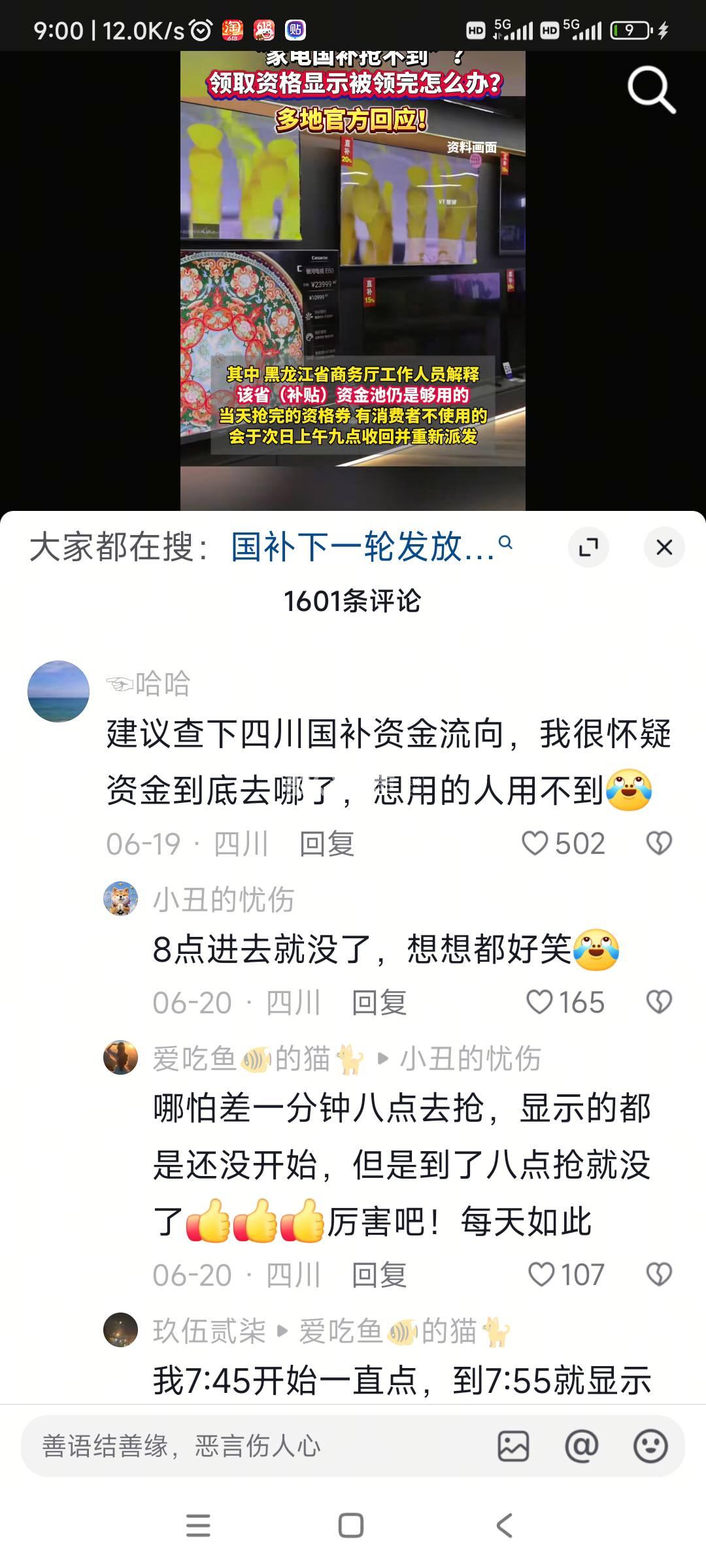Screen dimensions: 706x1568
Task: Open the emoji picker
Action: 650,1446
